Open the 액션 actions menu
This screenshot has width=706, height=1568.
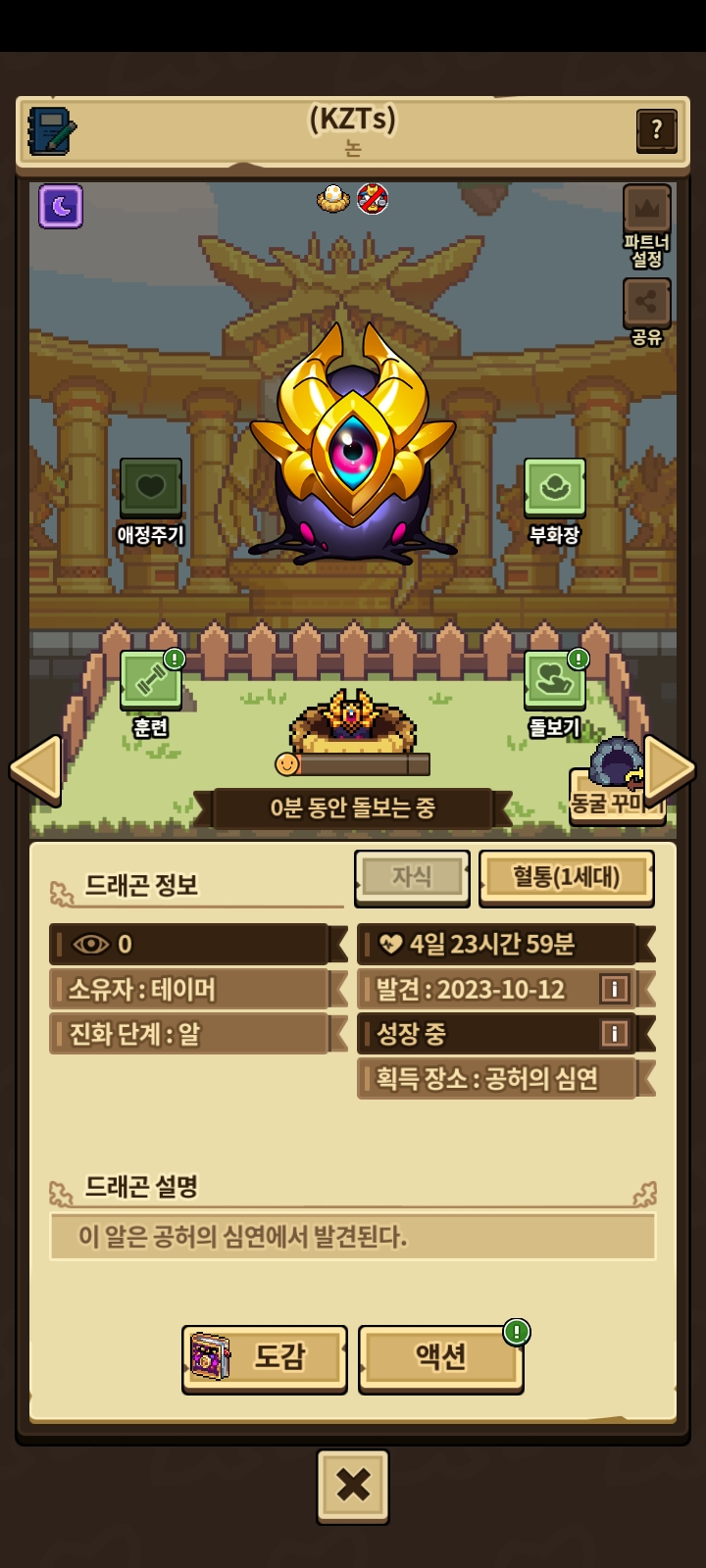coord(441,1357)
